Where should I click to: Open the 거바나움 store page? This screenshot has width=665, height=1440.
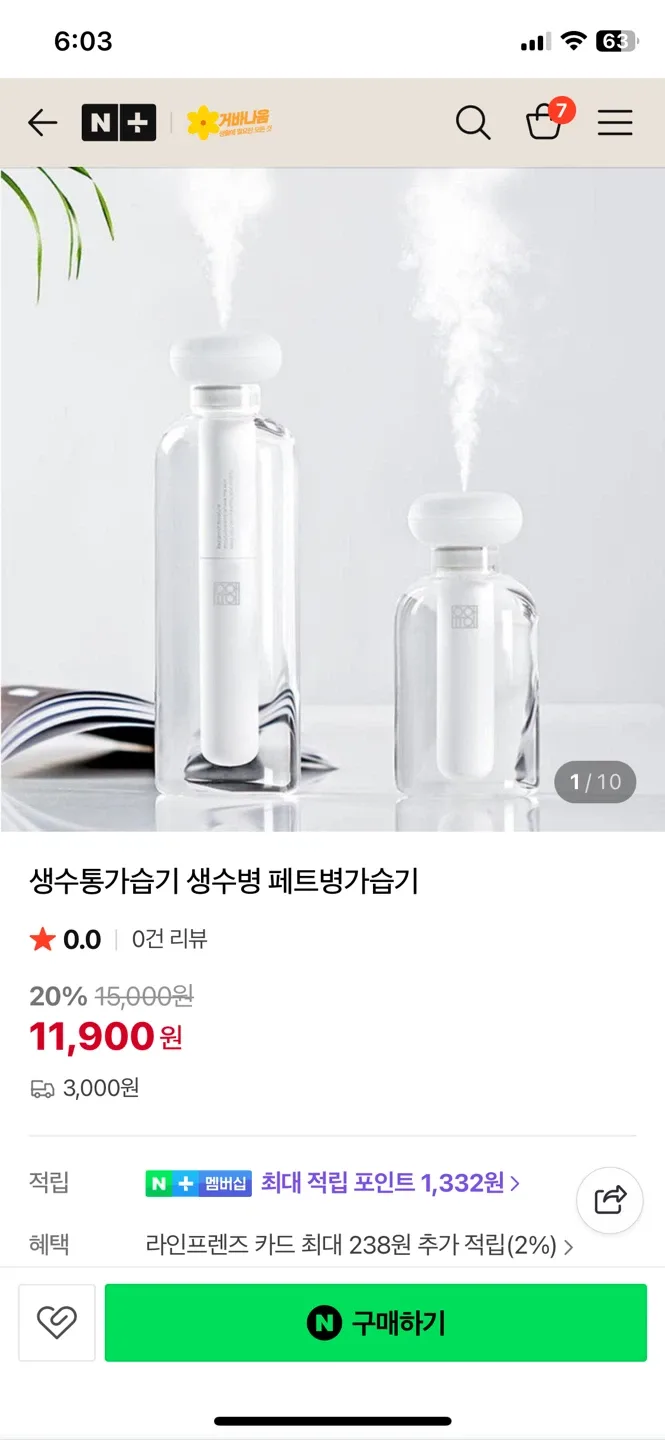click(x=229, y=123)
